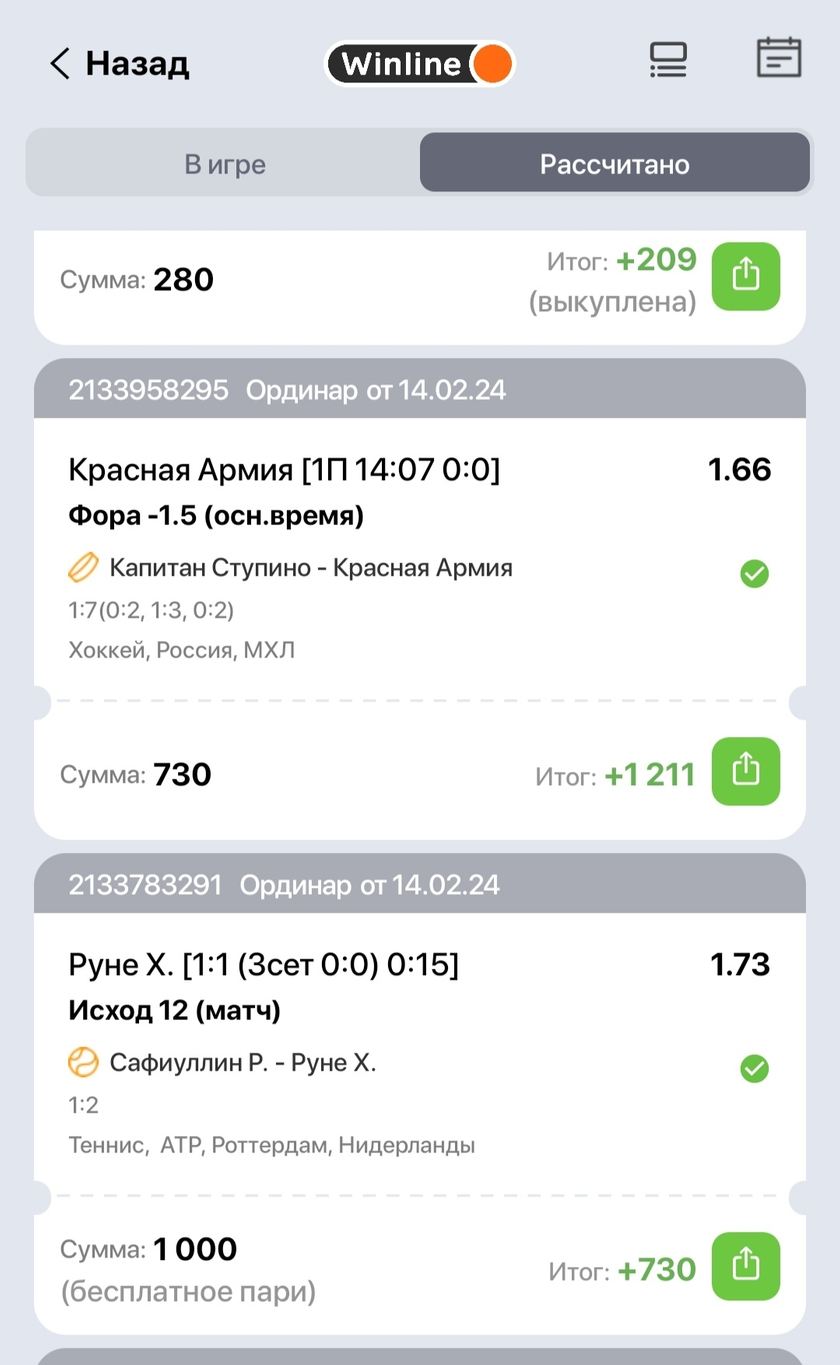840x1365 pixels.
Task: Open the Сафиуллин Р. - Руне Х. bet card
Action: [x=400, y=1050]
